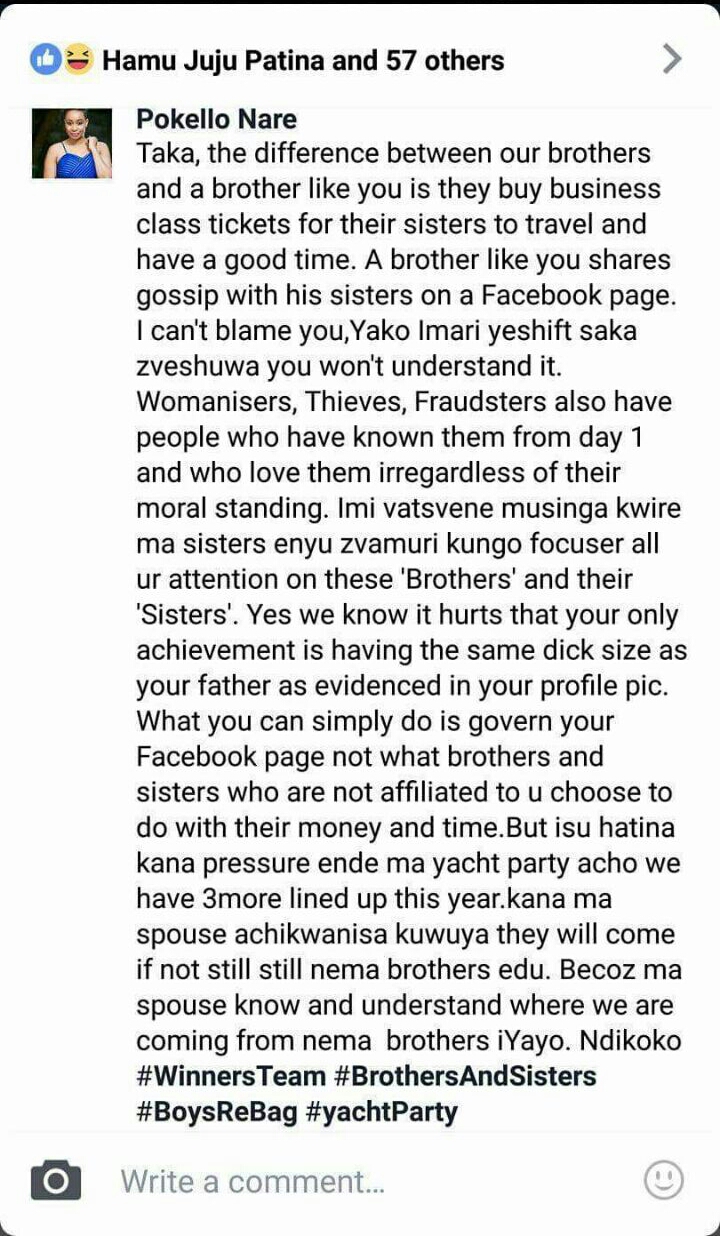Open Pokello Nare's profile name link
Screen dimensions: 720x1236
[x=216, y=119]
